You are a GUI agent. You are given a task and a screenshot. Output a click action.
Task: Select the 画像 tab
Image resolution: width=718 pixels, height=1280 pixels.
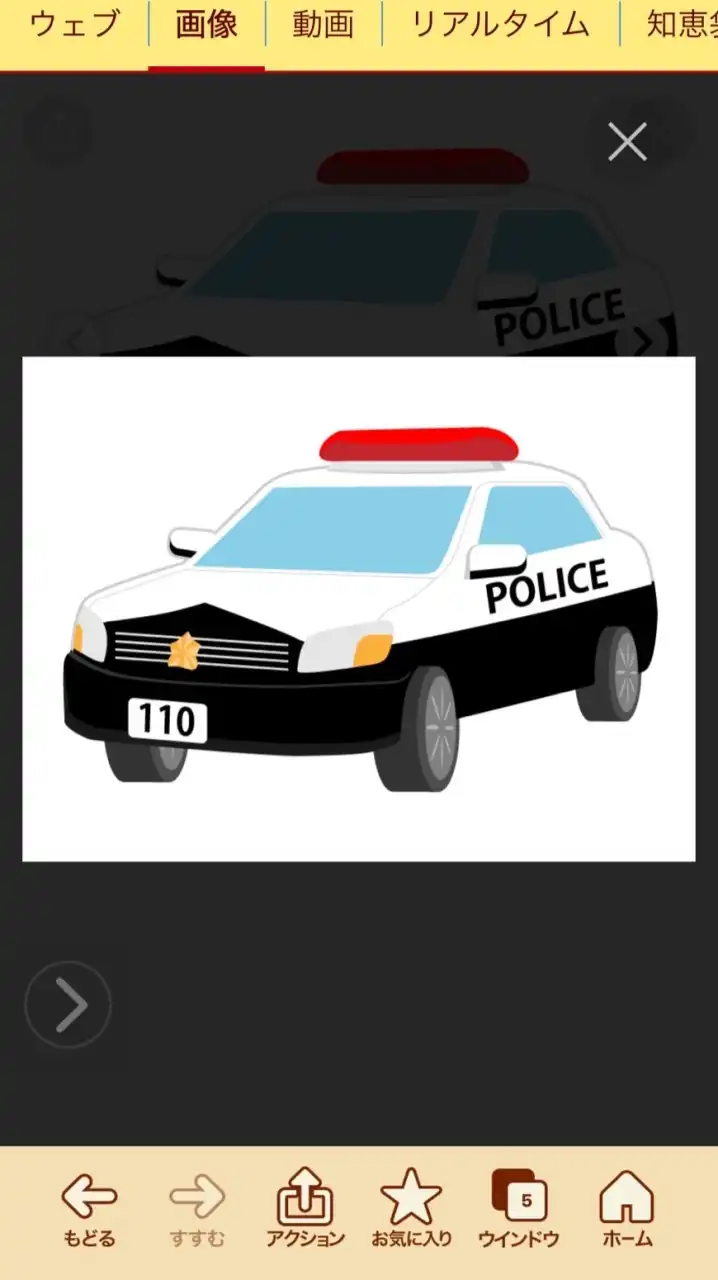pos(206,25)
